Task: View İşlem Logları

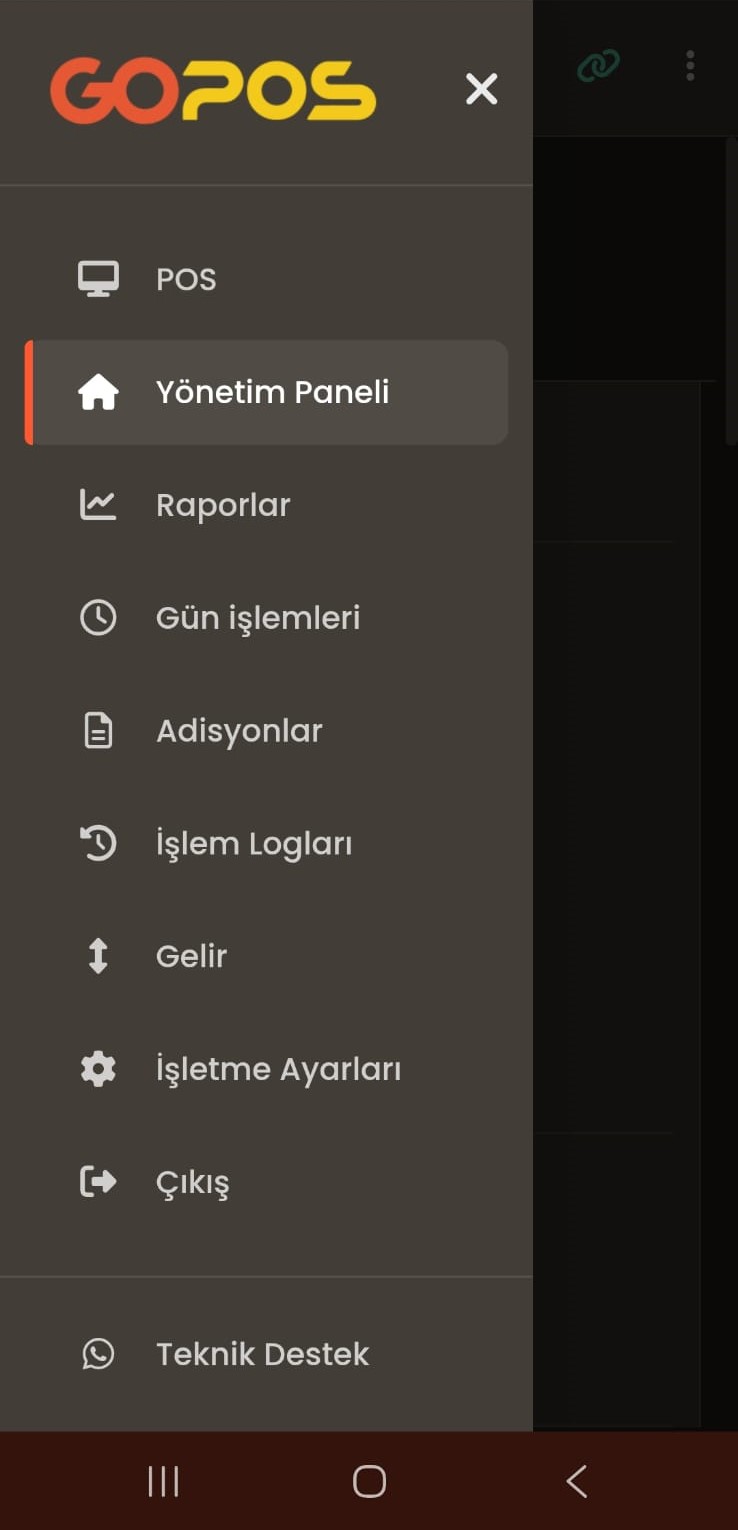Action: [266, 844]
